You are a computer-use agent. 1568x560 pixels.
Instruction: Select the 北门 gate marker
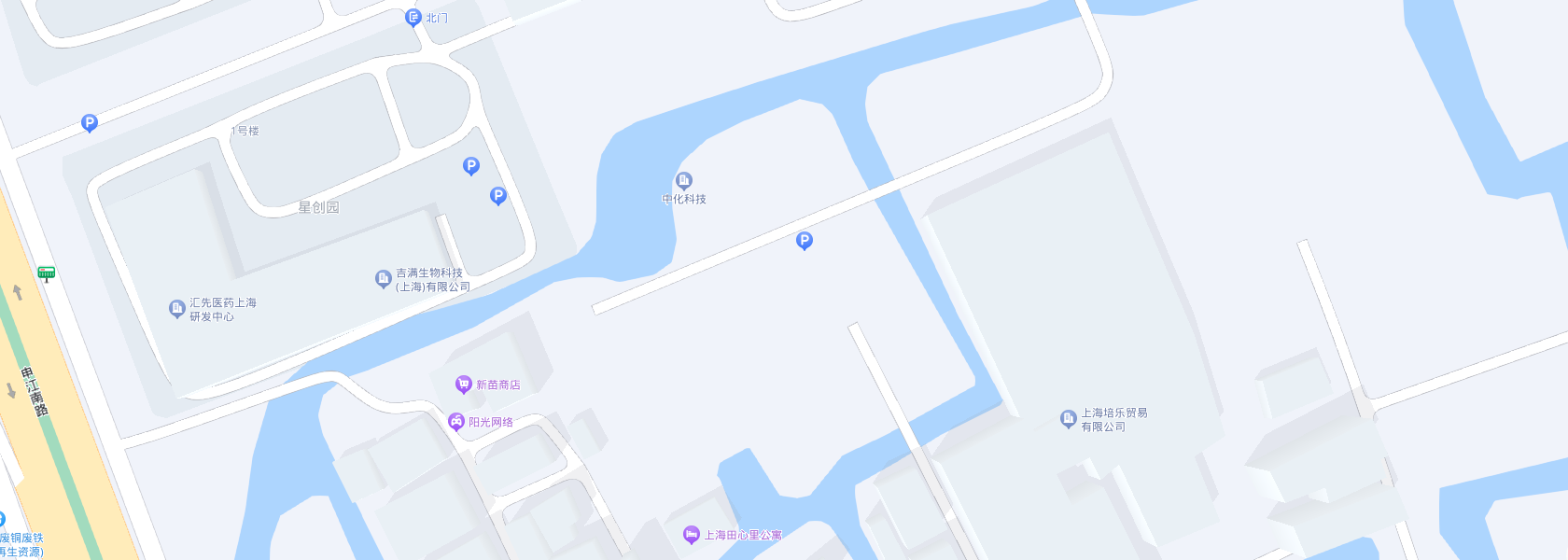(x=413, y=17)
